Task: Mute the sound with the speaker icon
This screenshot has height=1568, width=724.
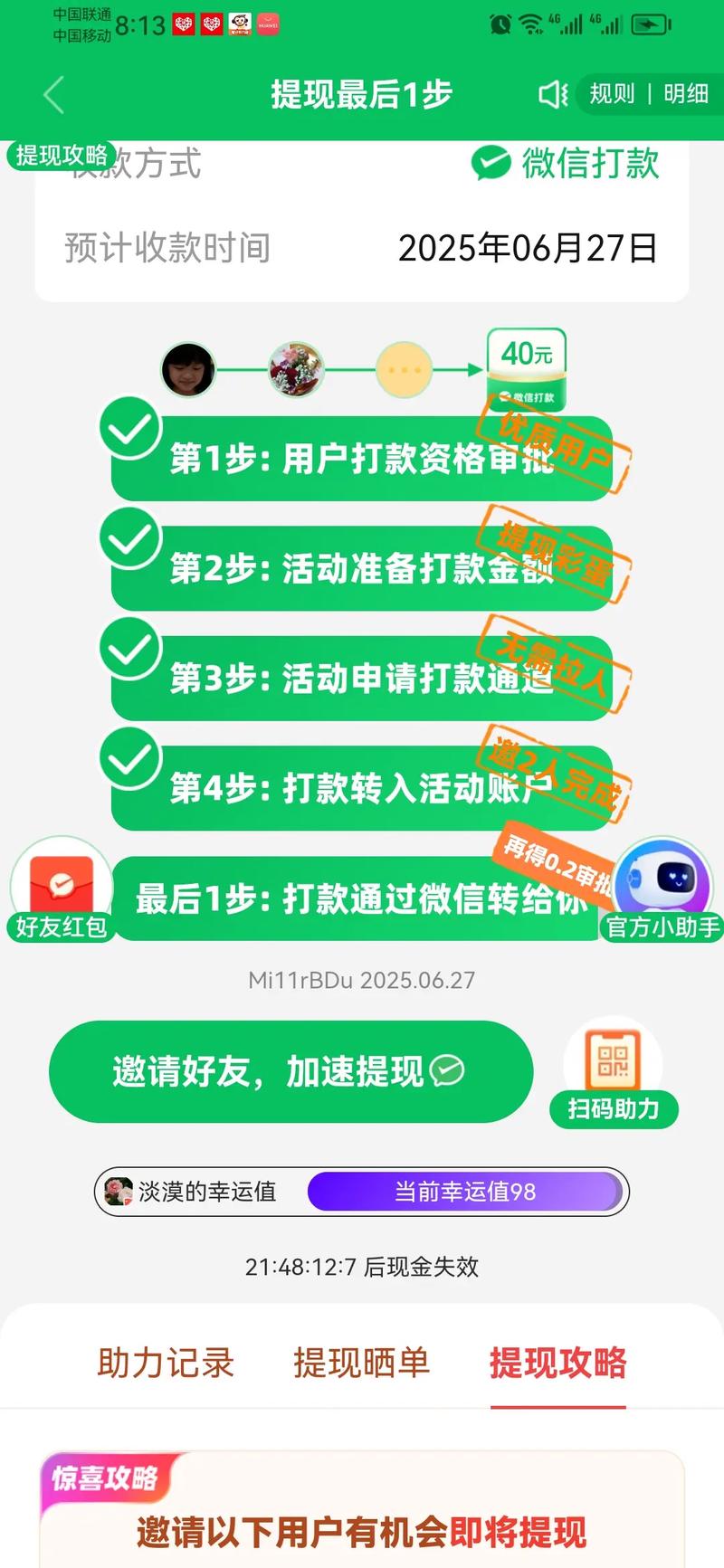Action: [552, 94]
